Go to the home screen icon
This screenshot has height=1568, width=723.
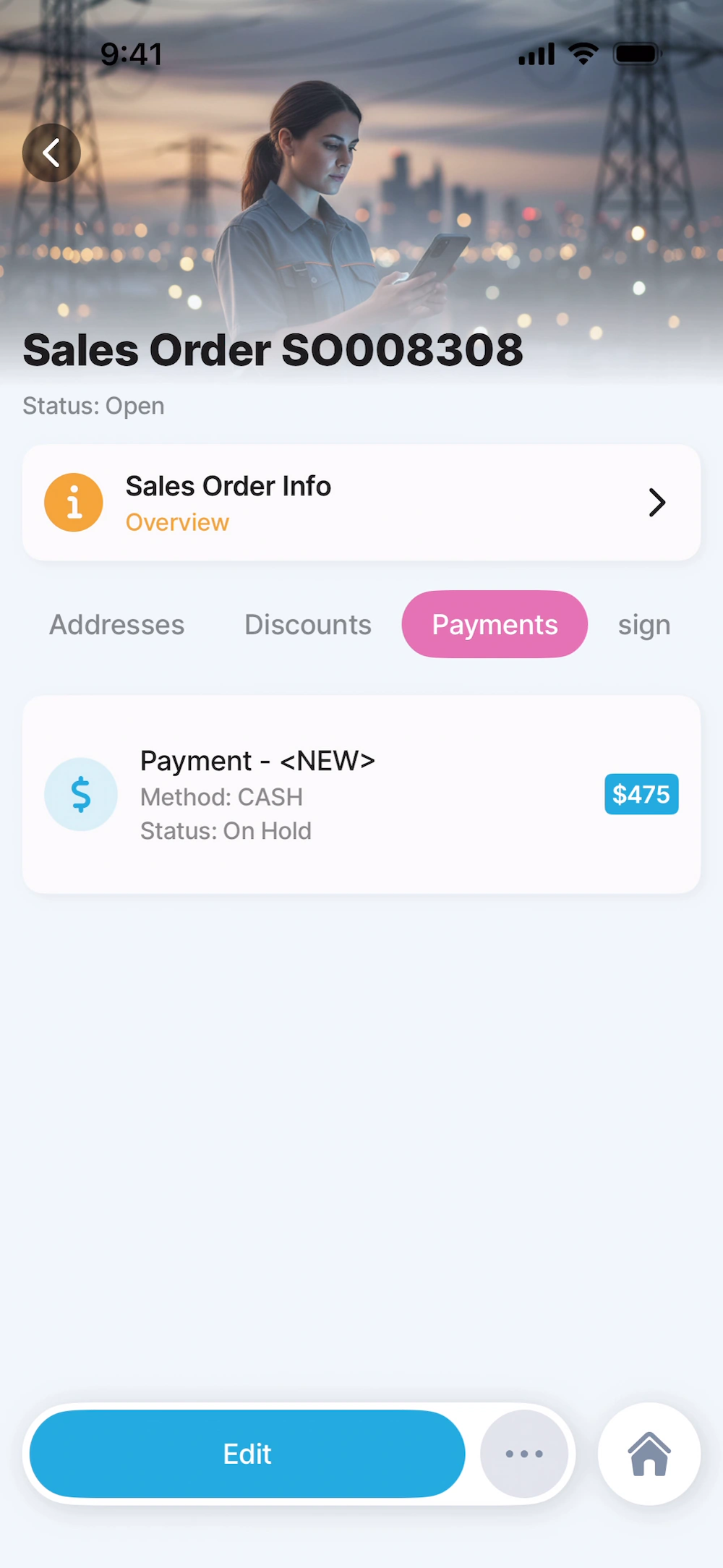click(x=649, y=1454)
